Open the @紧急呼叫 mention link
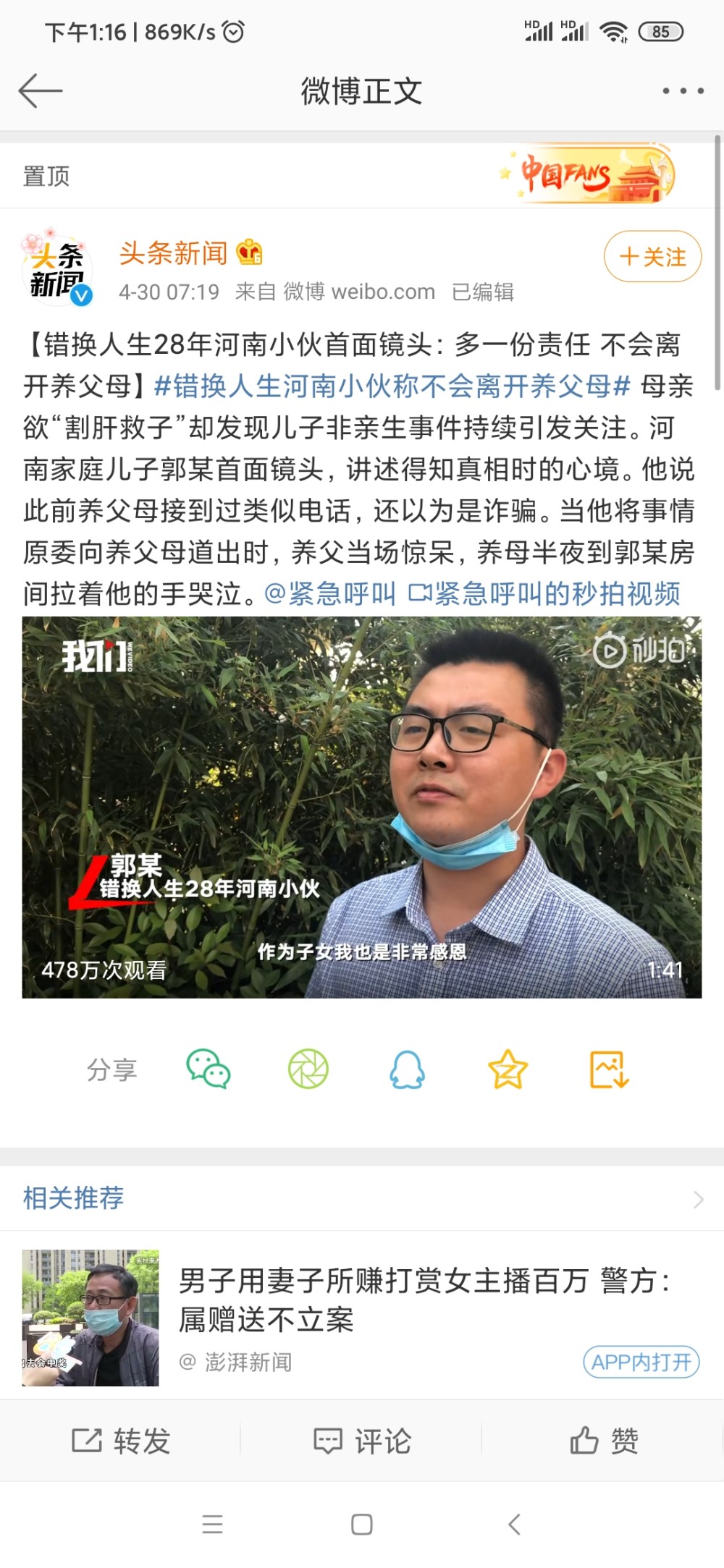This screenshot has width=724, height=1568. click(x=330, y=594)
